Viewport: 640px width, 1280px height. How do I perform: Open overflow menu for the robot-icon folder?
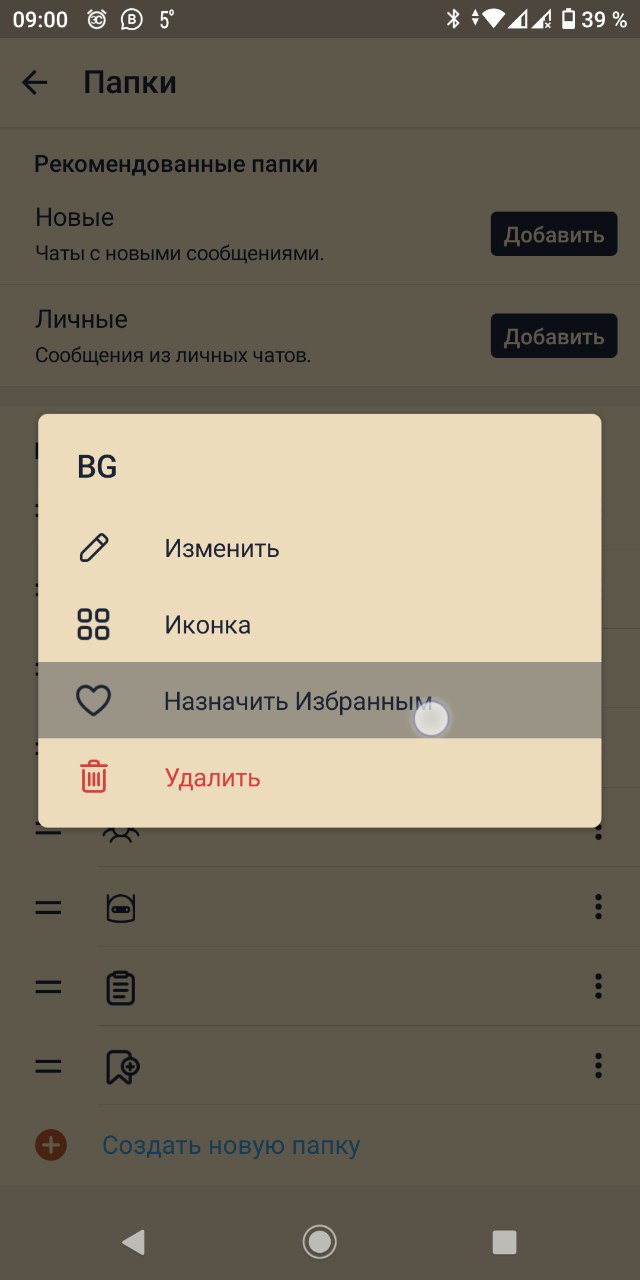598,907
